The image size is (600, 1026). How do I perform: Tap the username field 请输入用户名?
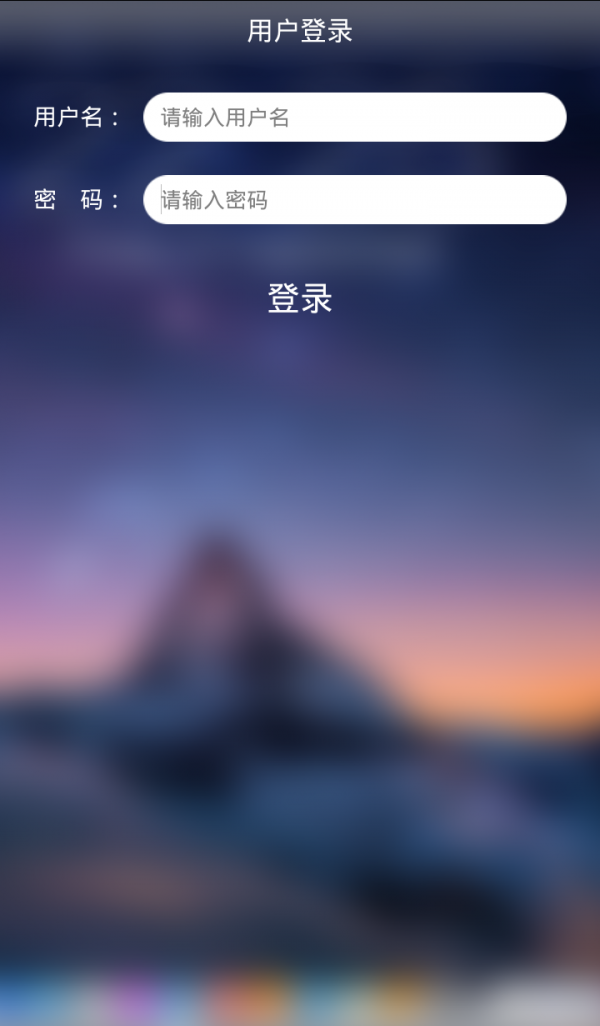coord(355,117)
